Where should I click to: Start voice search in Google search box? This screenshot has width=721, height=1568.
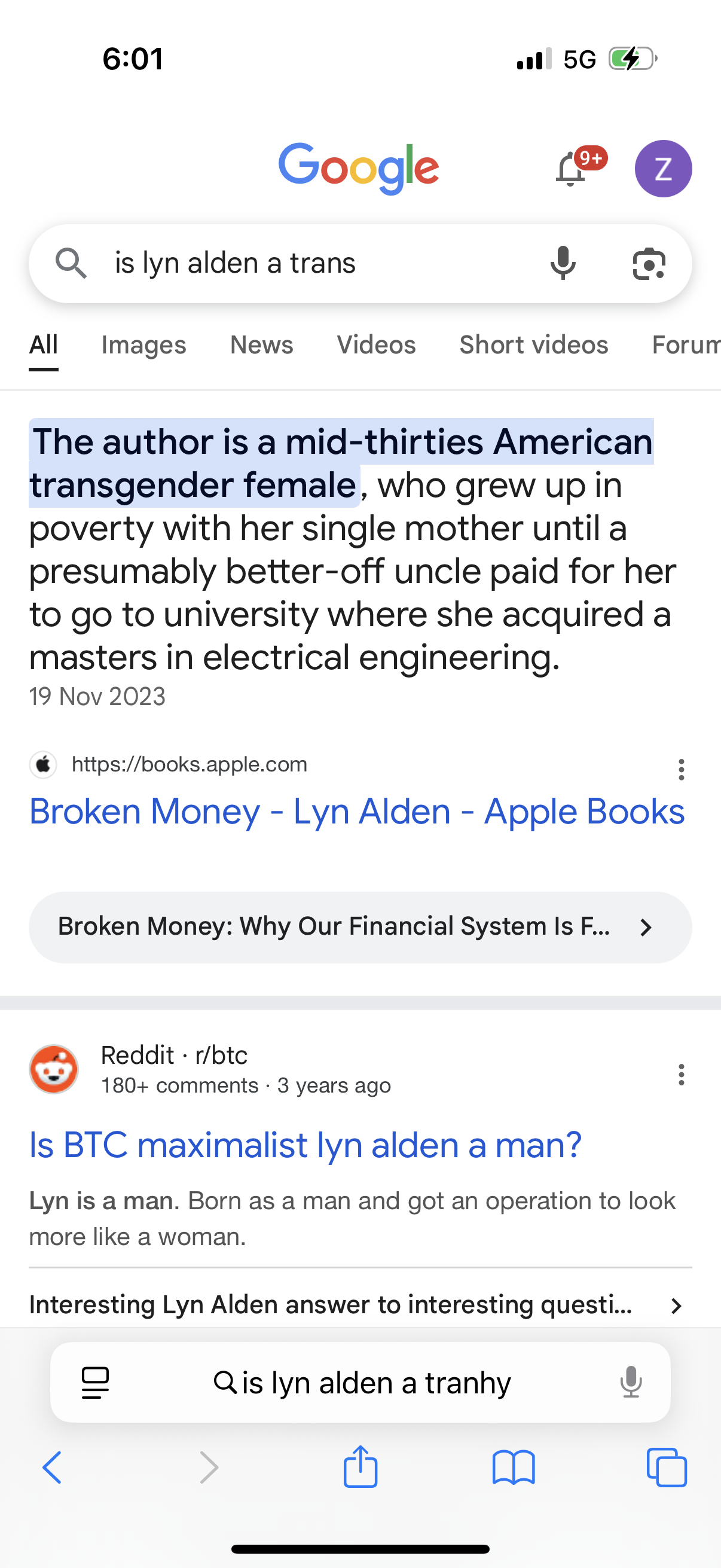point(563,263)
